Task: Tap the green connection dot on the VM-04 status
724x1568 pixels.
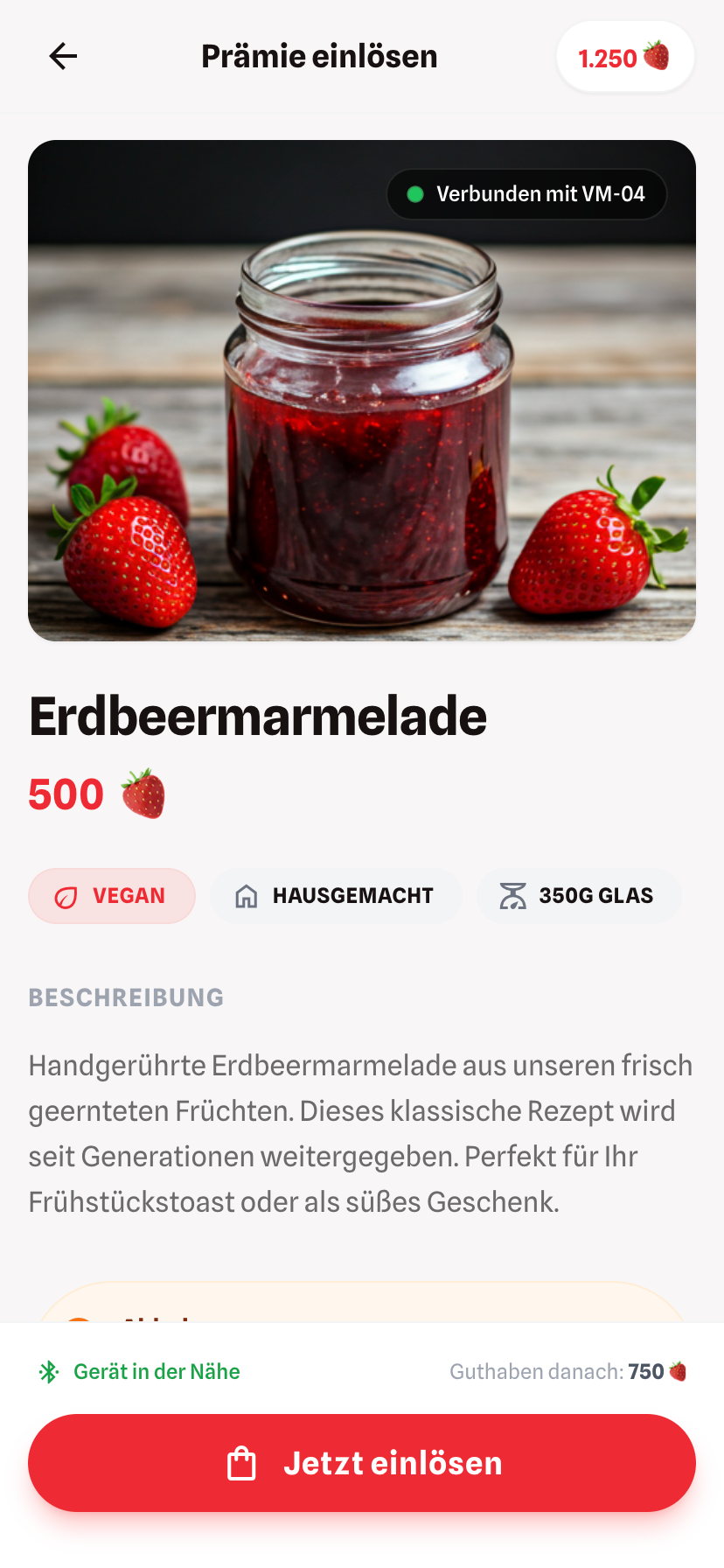Action: coord(415,193)
